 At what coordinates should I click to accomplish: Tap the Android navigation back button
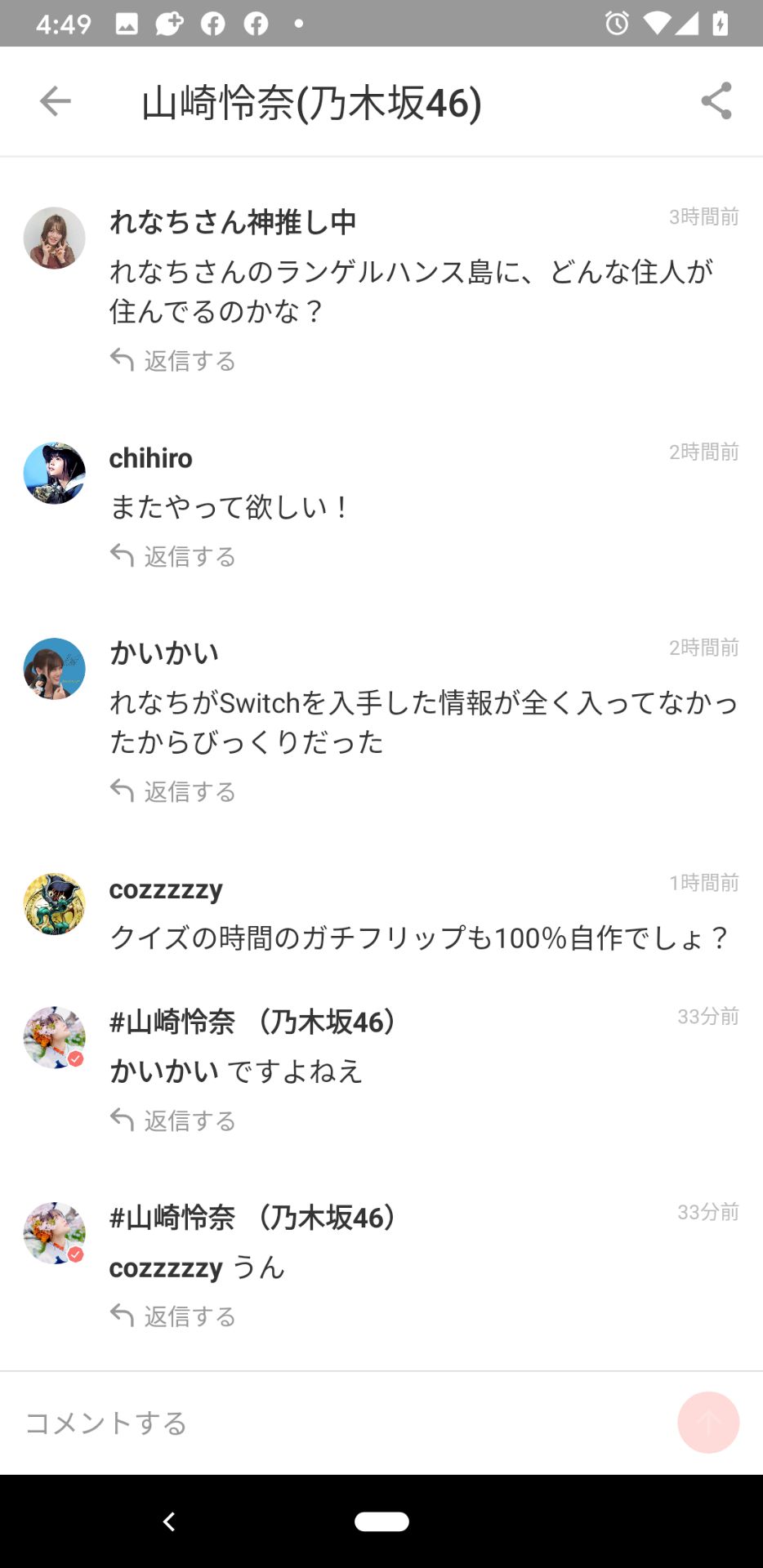[x=169, y=1521]
